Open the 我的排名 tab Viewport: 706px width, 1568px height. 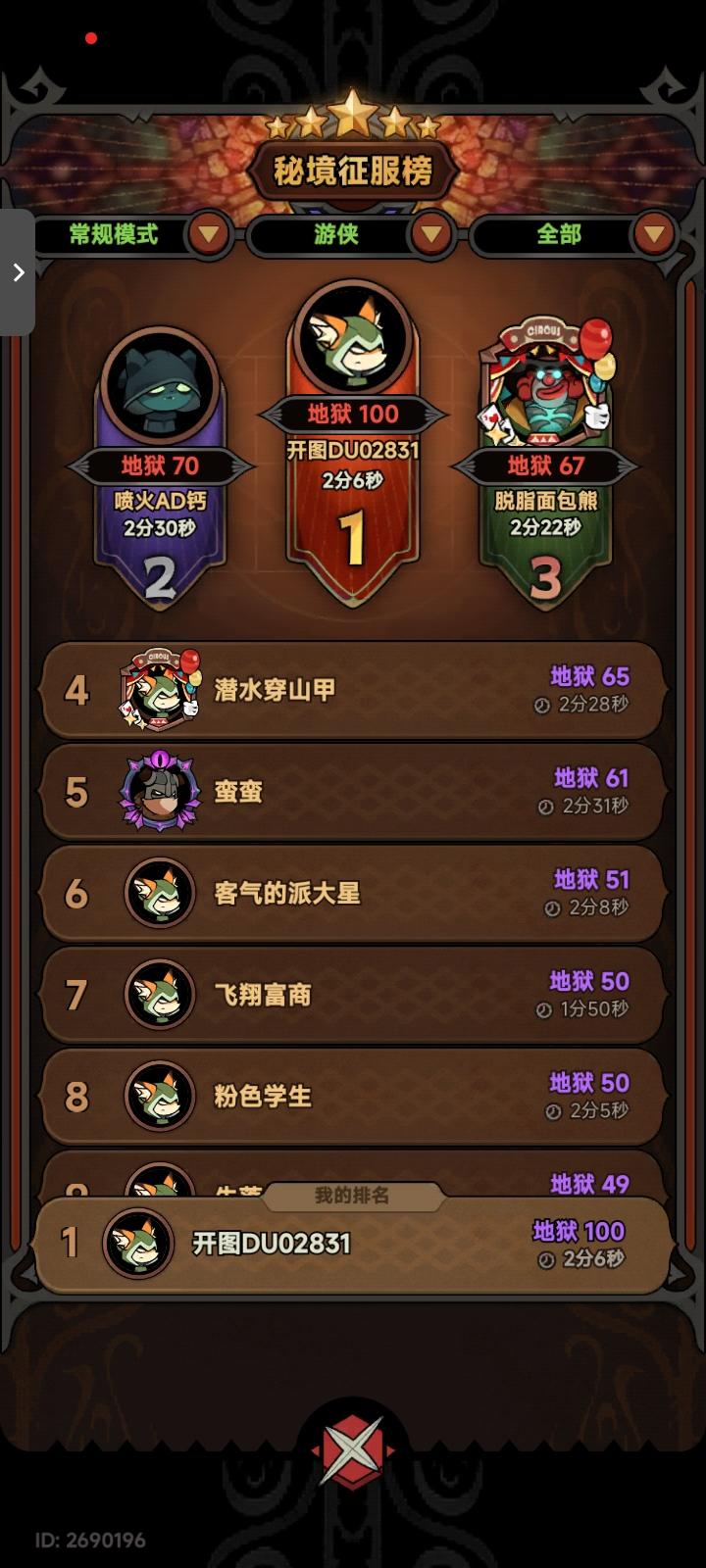(x=353, y=1194)
